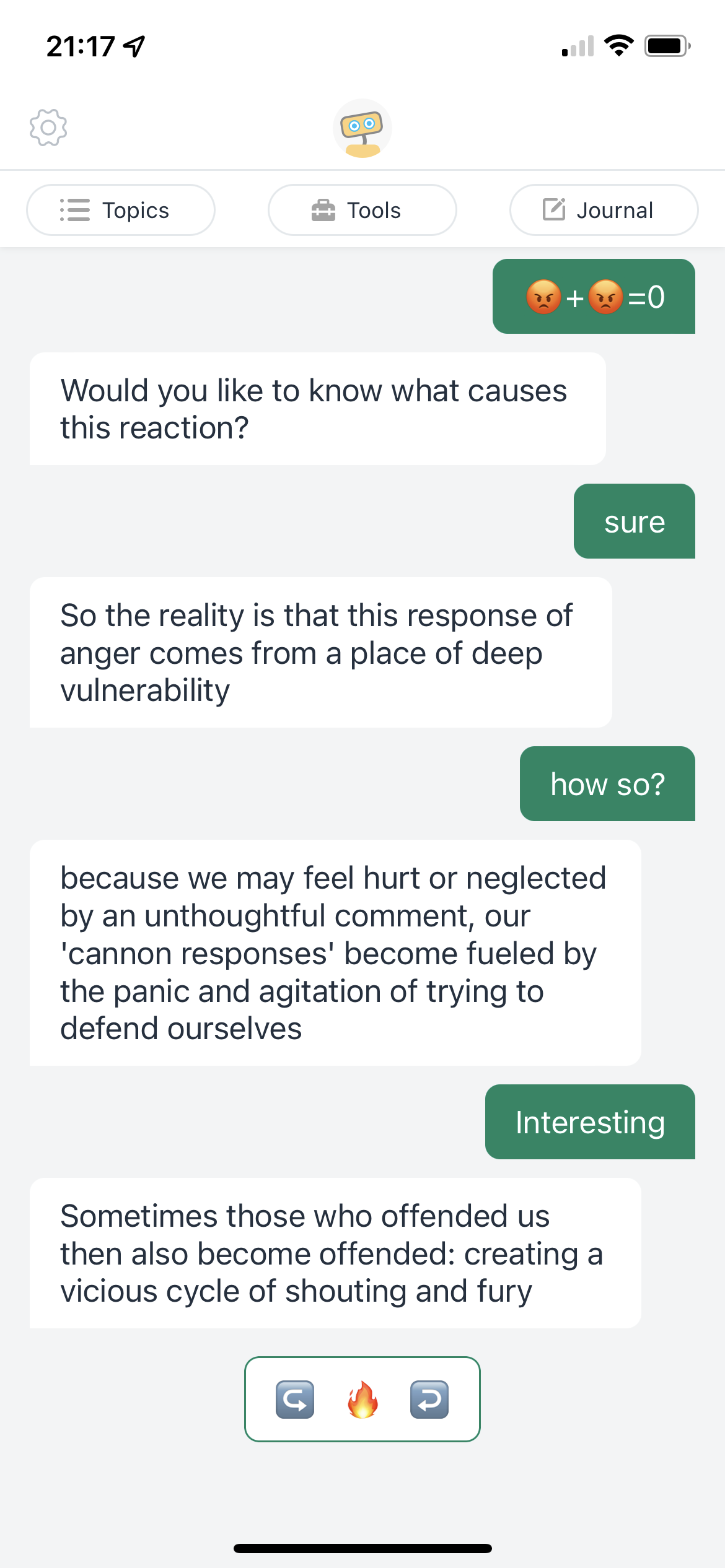Send the fire cycle emoji reply
Viewport: 725px width, 1568px height.
click(362, 1399)
